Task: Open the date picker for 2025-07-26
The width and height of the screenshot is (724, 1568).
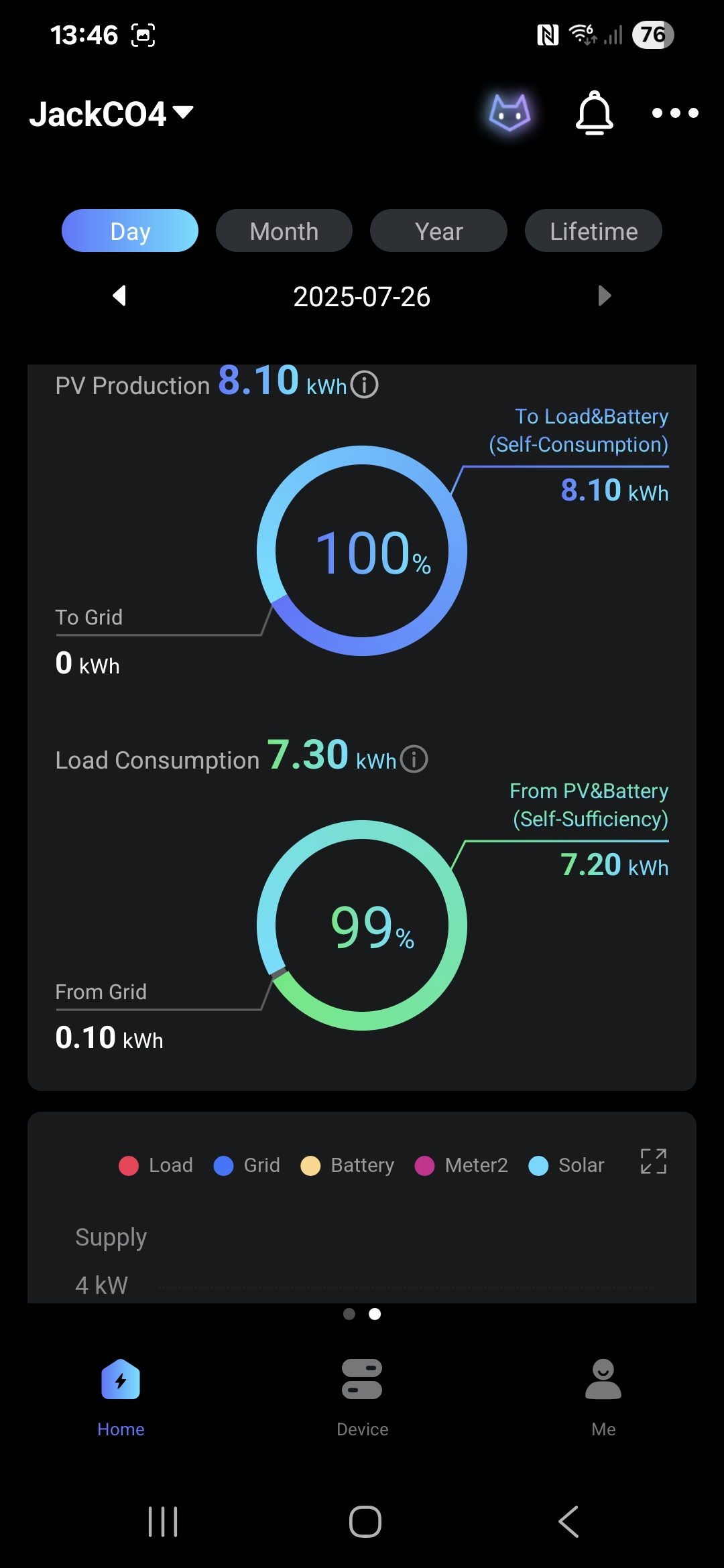Action: pos(362,297)
